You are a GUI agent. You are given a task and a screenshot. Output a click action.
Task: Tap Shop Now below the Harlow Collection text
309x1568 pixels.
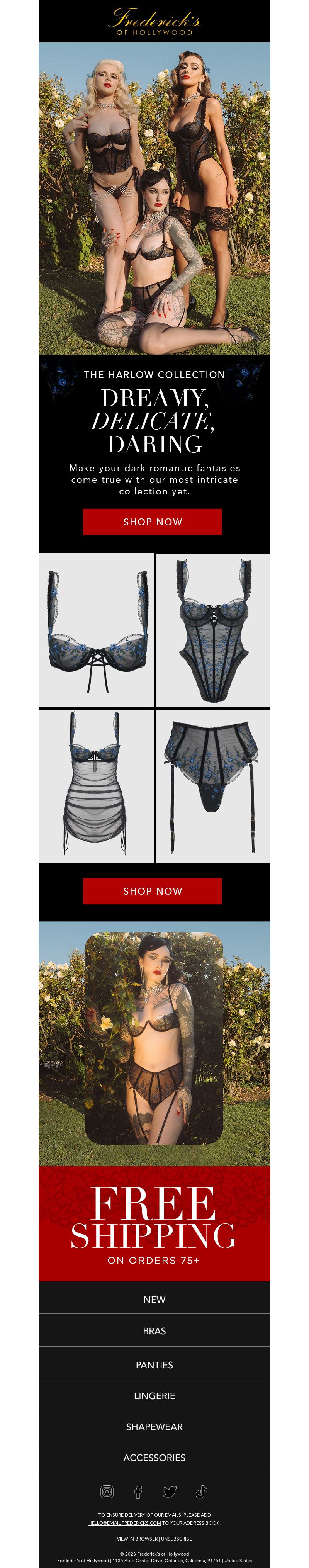coord(152,522)
